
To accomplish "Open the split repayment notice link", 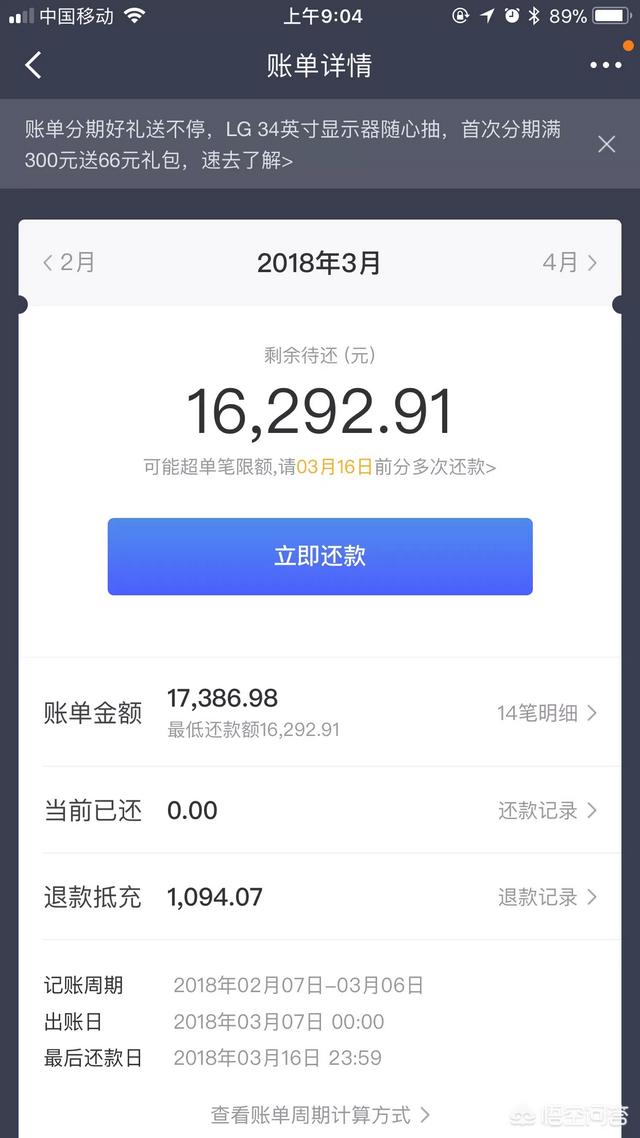I will click(320, 467).
